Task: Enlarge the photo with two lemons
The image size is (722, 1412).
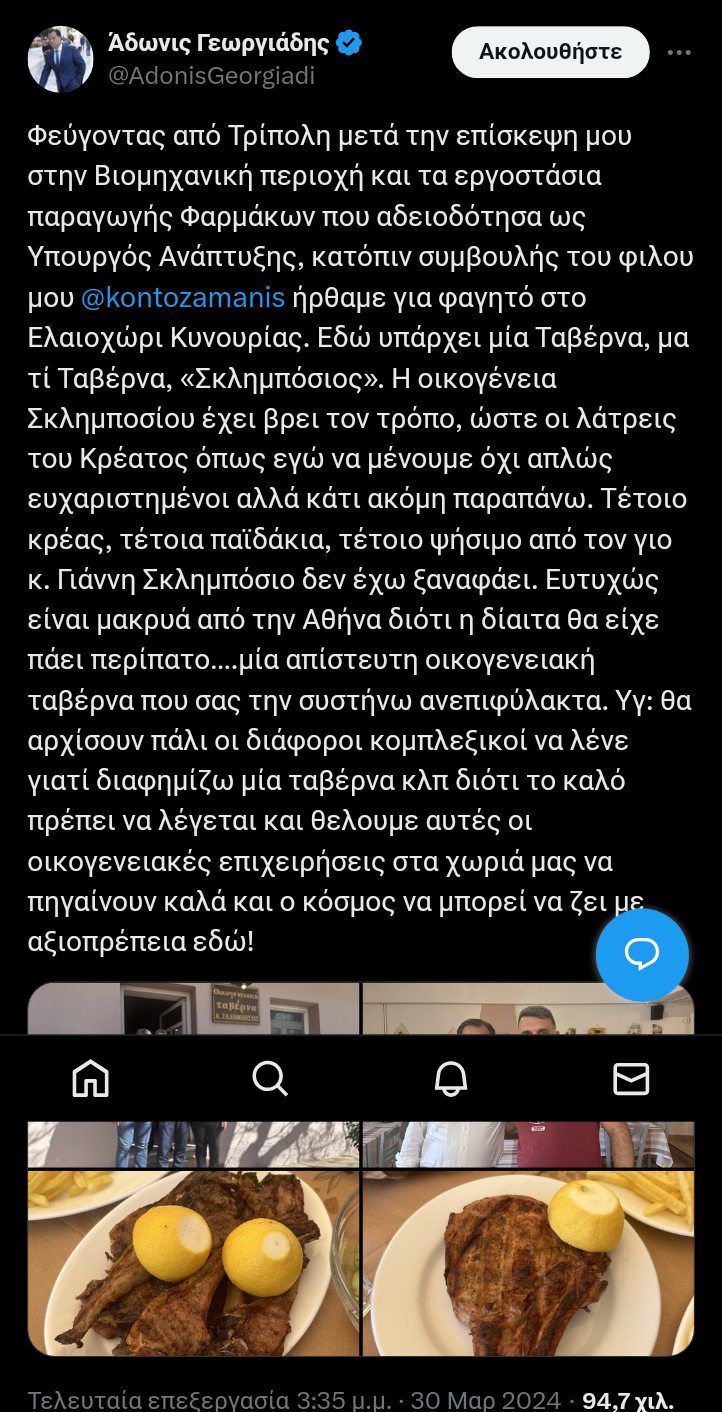Action: pyautogui.click(x=192, y=1262)
